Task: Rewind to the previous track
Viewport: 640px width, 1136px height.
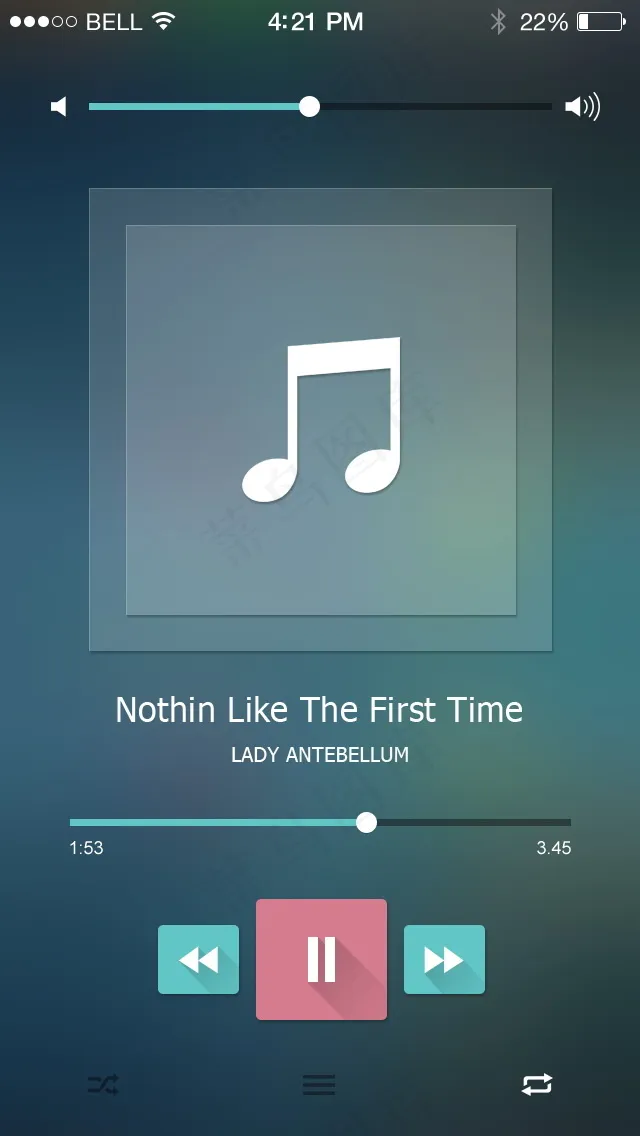Action: coord(198,960)
